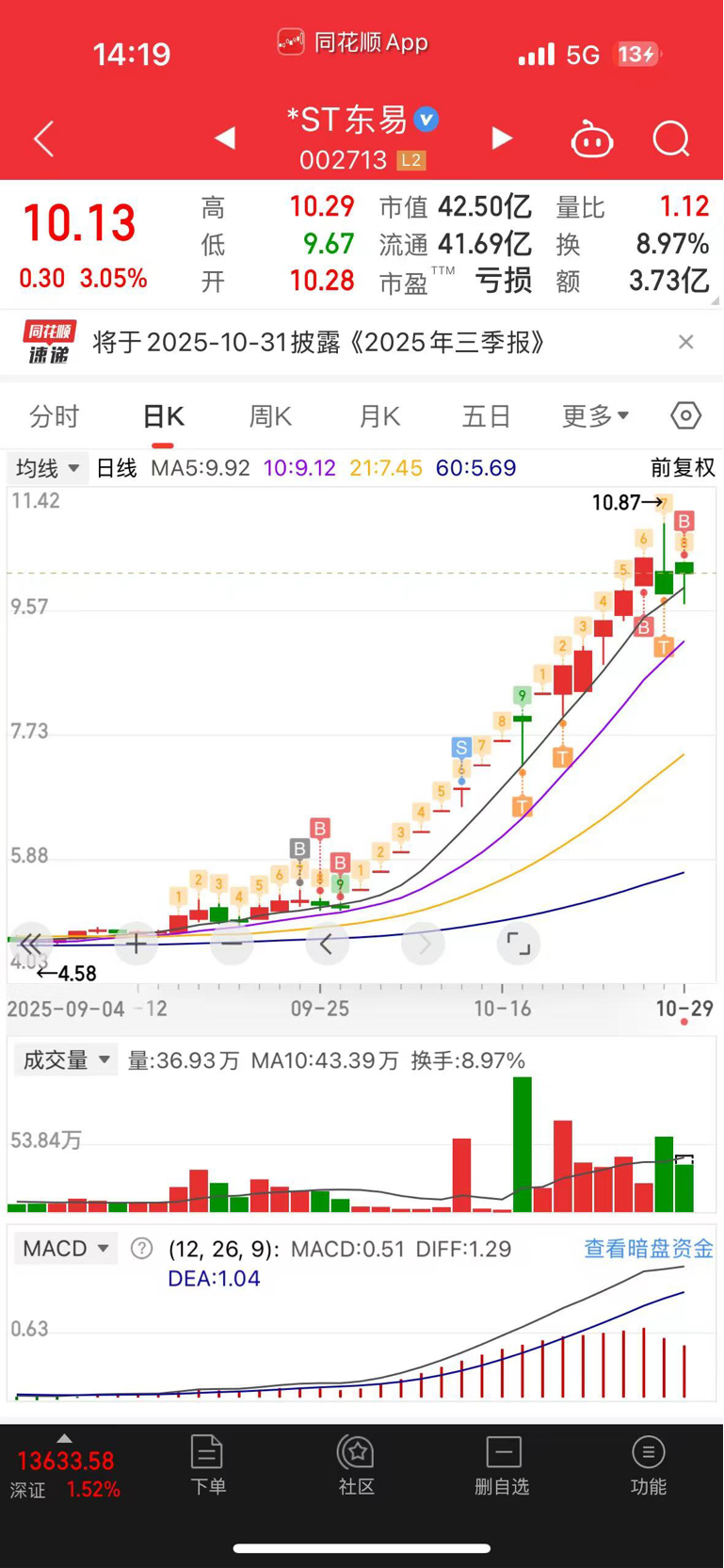The height and width of the screenshot is (1568, 724).
Task: Open chart settings hexagon icon
Action: [x=686, y=416]
